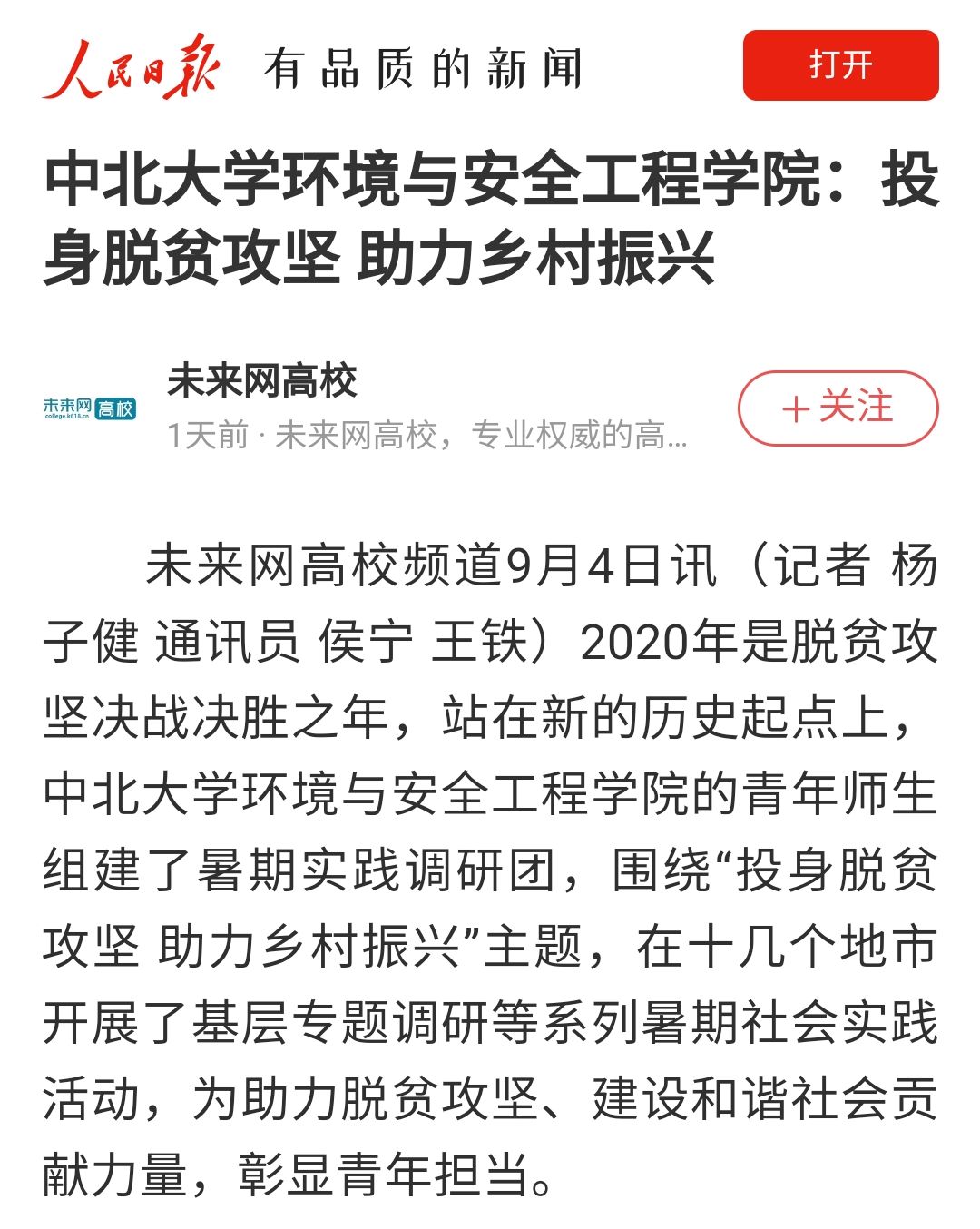The width and height of the screenshot is (980, 1229).
Task: Tap the red 打开 button
Action: coord(840,65)
